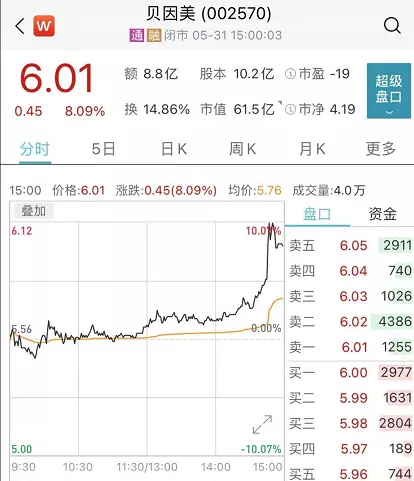
Task: Switch to the 盘口 tab
Action: tap(317, 214)
